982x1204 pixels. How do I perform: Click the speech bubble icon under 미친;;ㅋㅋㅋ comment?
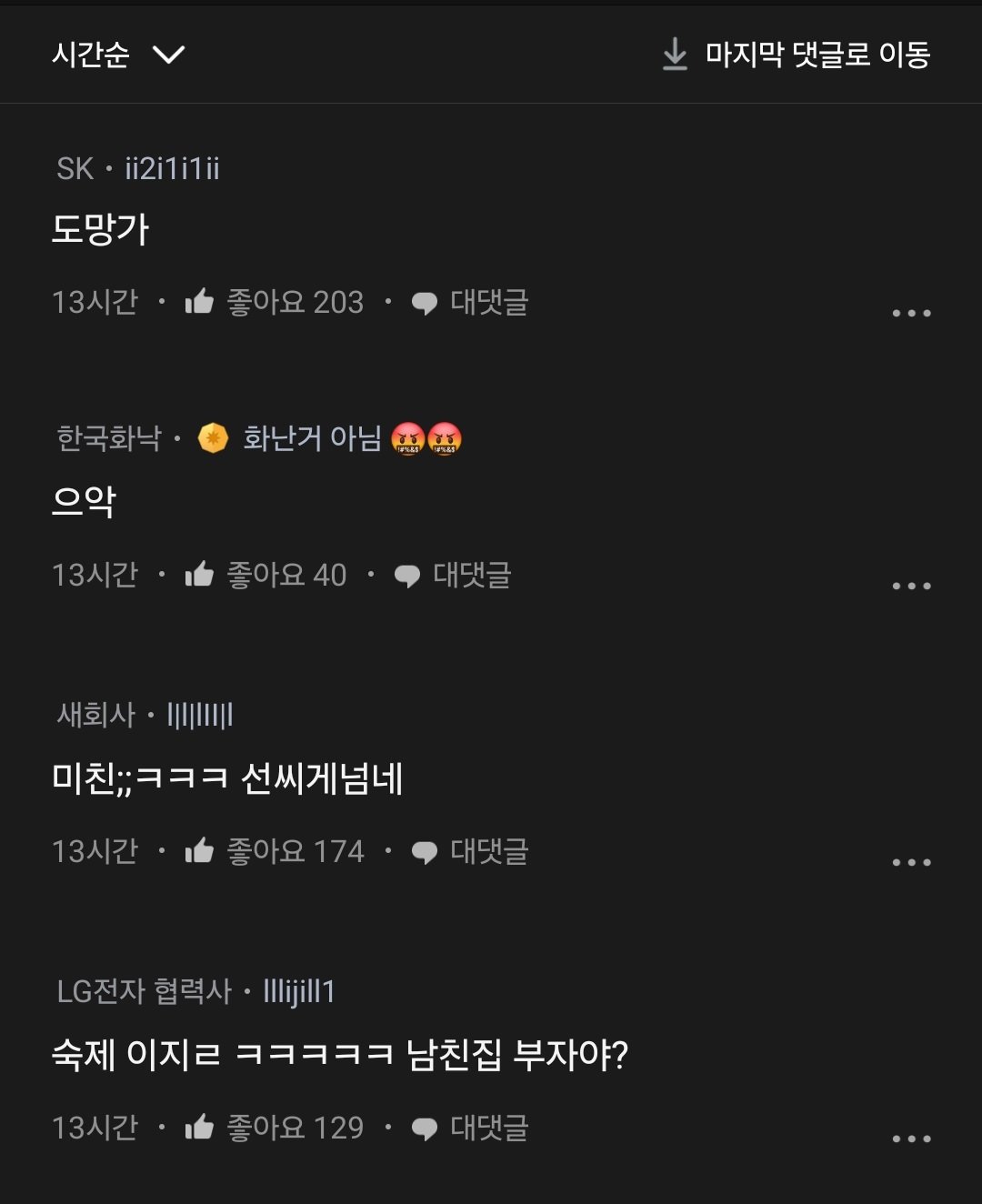tap(424, 851)
